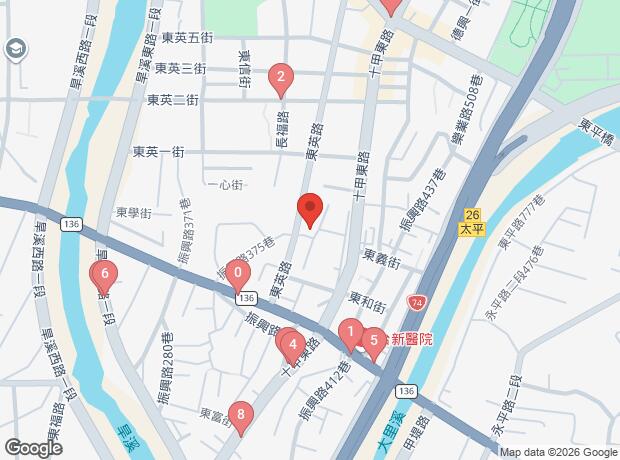Open the school place icon on map

16,49
